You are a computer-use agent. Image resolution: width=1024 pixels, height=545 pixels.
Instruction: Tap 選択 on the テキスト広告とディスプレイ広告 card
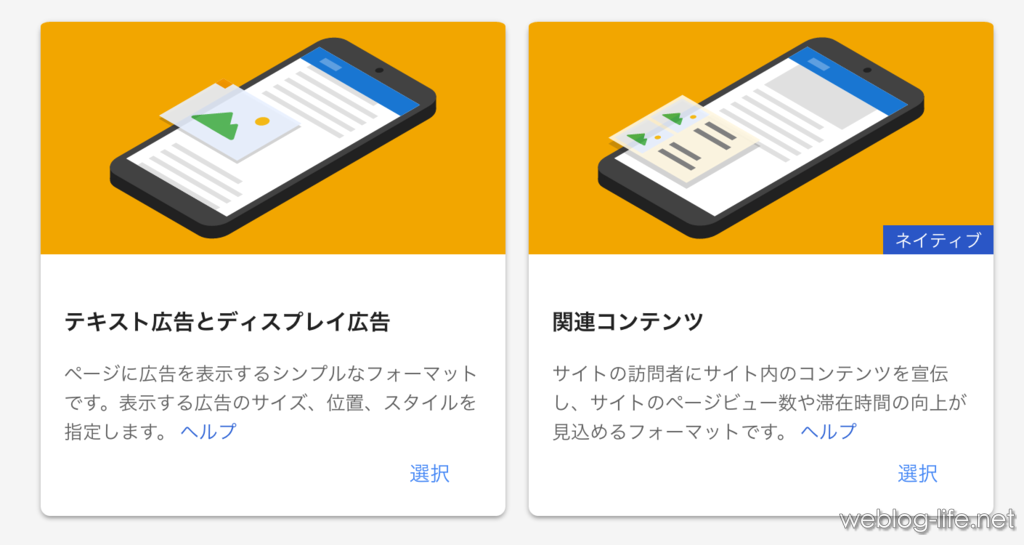pyautogui.click(x=429, y=474)
